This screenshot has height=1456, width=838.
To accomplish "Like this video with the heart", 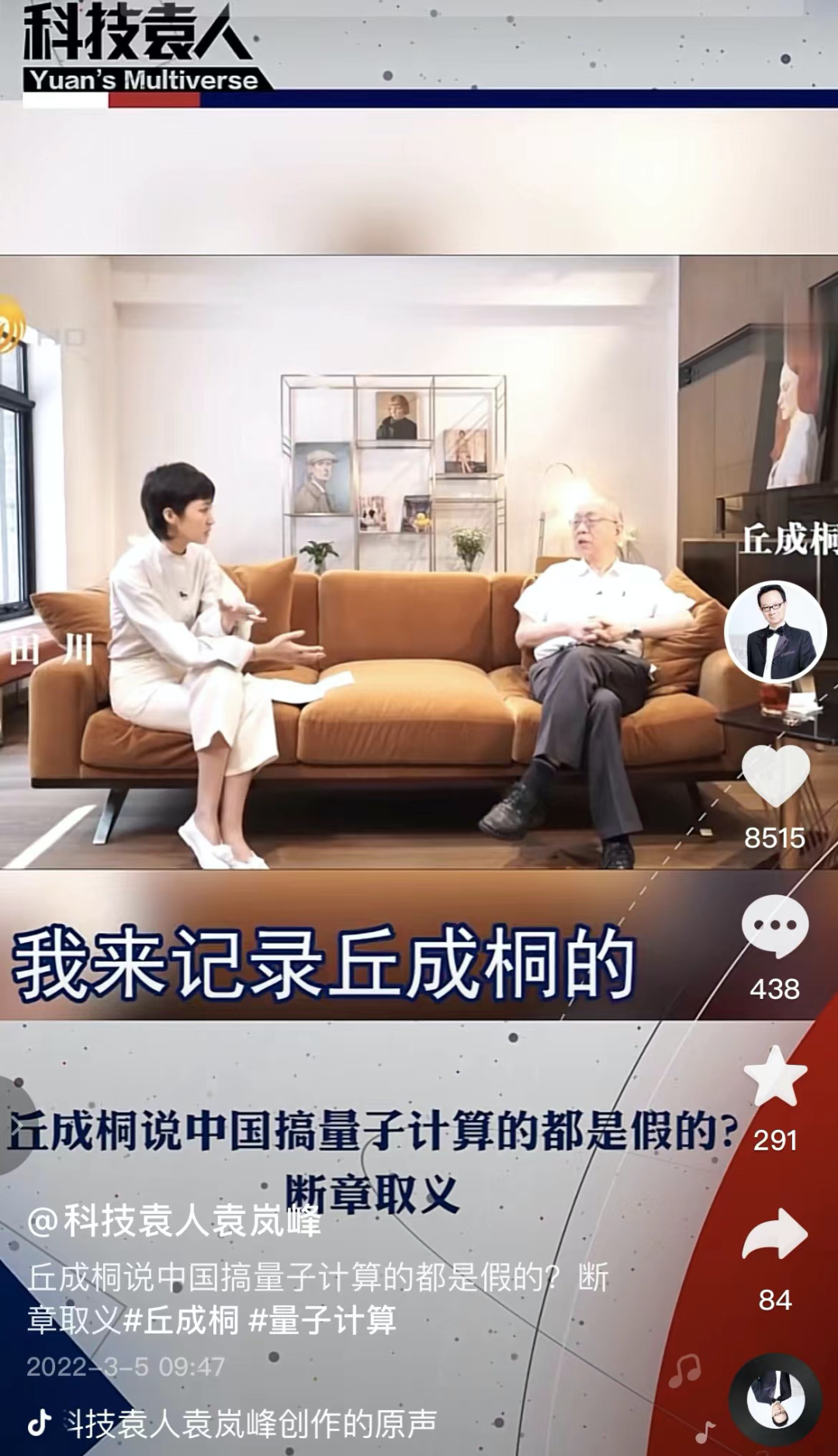I will (775, 777).
